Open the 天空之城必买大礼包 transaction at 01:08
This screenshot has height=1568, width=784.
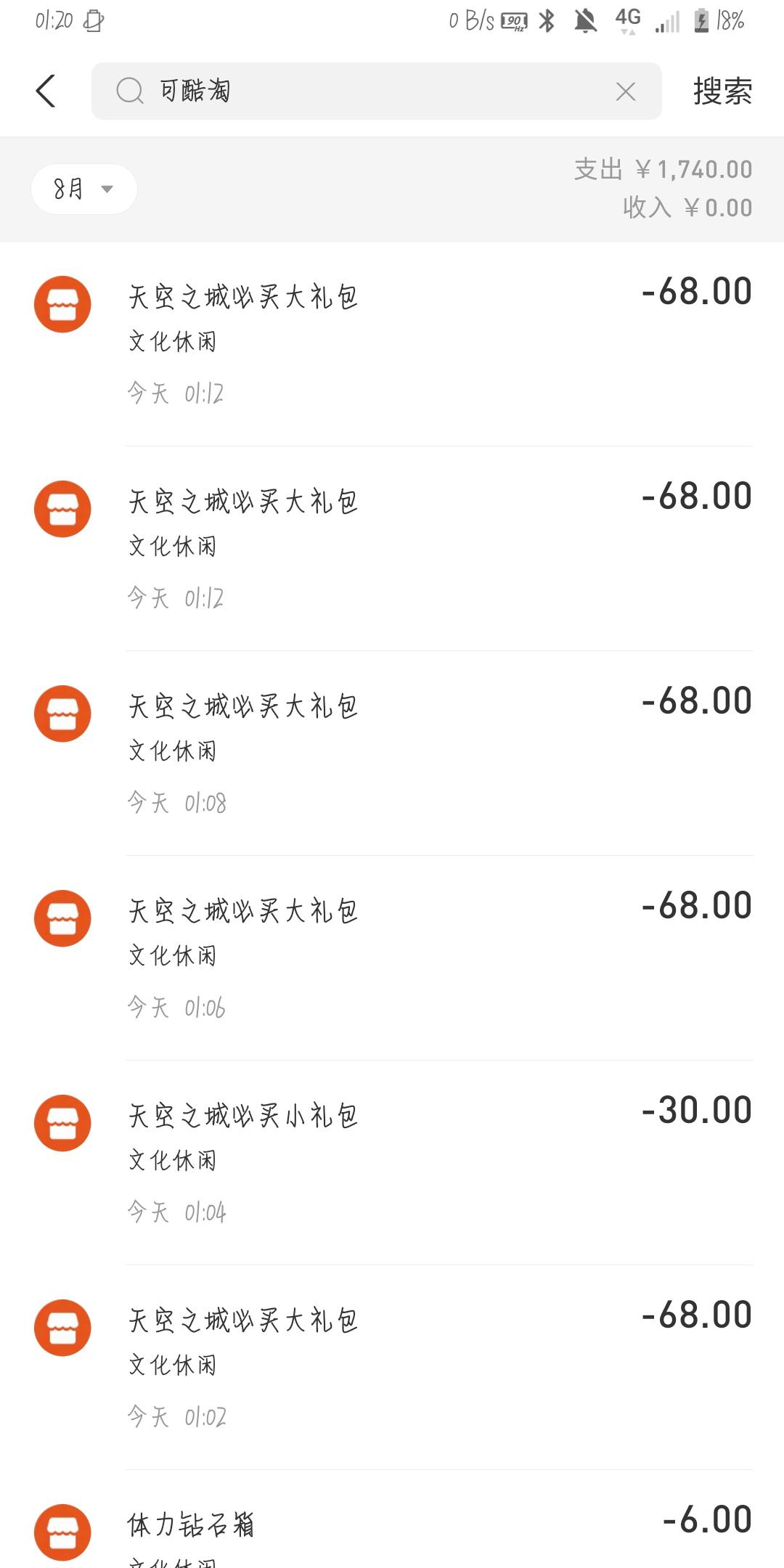[392, 754]
